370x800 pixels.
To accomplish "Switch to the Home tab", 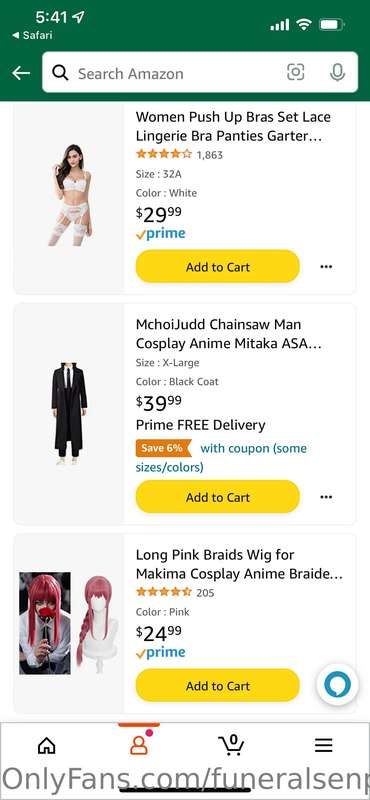I will 46,745.
